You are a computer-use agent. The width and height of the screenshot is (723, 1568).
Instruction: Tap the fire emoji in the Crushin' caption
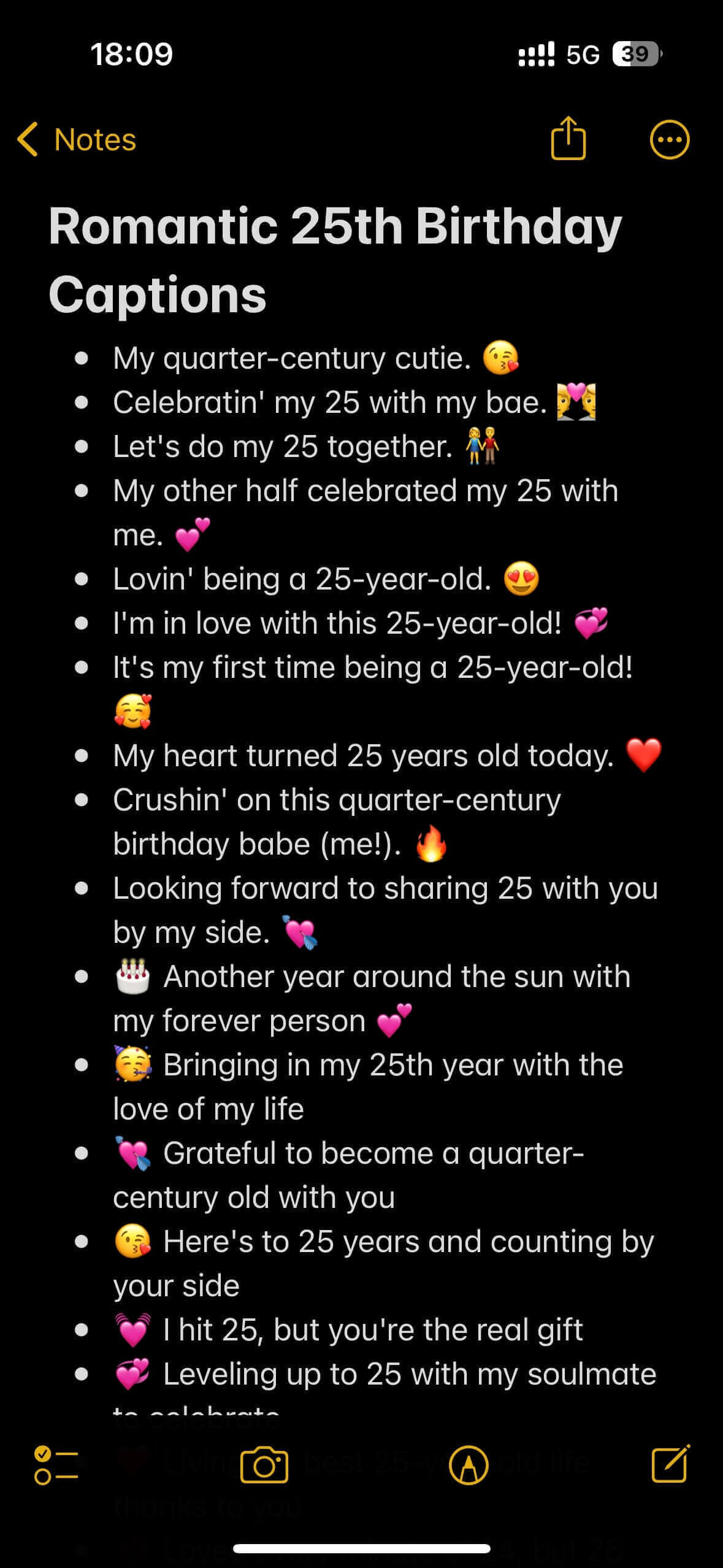[x=433, y=844]
